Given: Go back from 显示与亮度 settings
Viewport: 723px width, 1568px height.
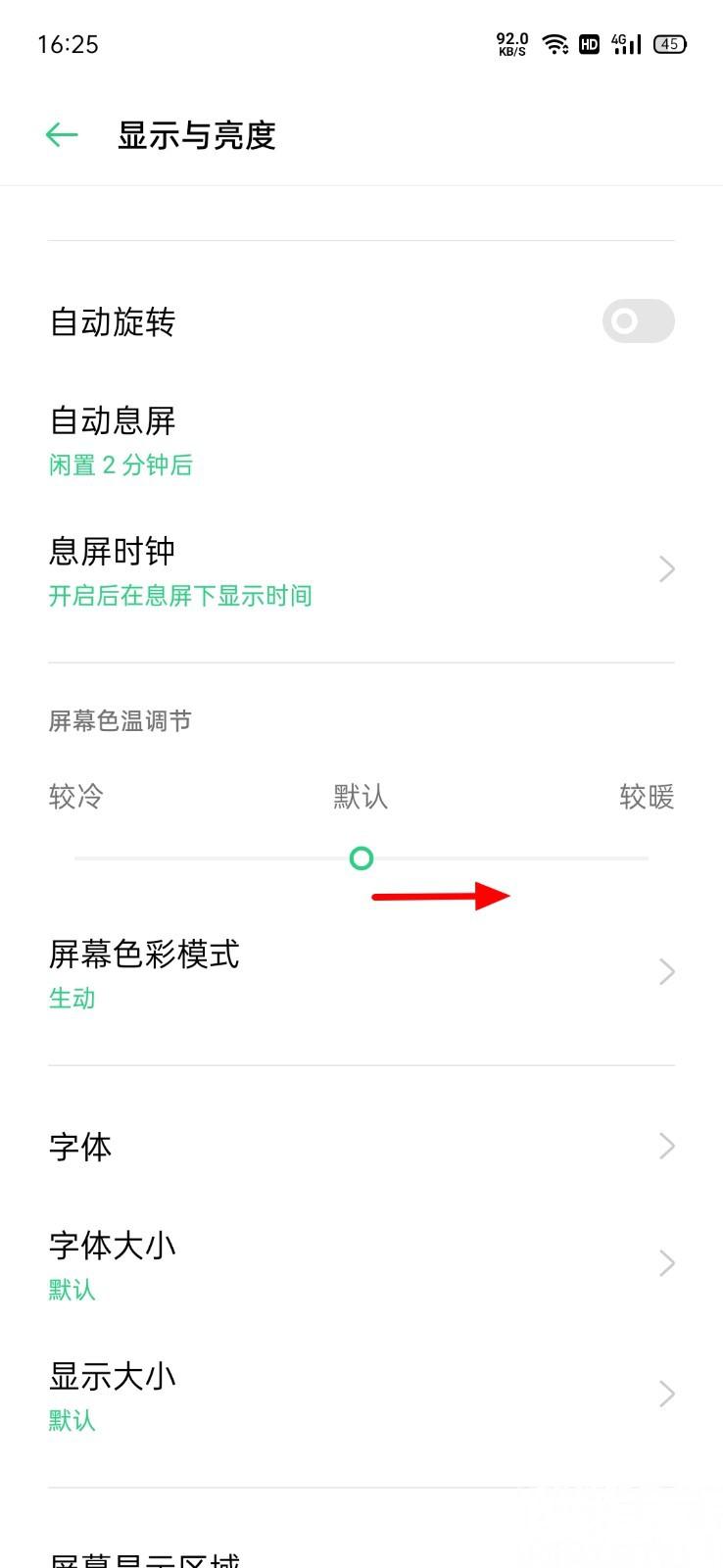Looking at the screenshot, I should click(x=62, y=135).
